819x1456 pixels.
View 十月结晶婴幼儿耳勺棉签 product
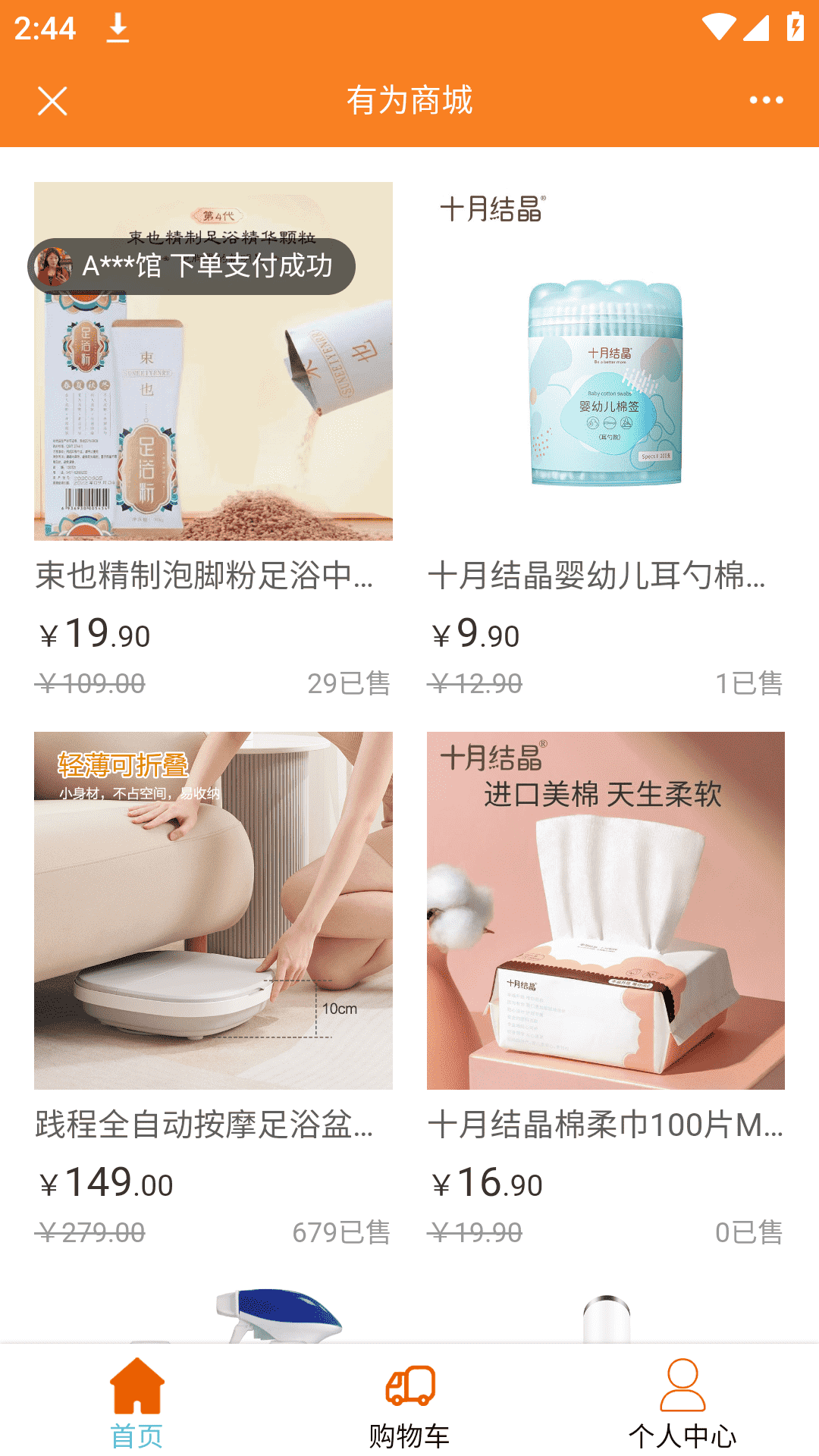pyautogui.click(x=605, y=379)
